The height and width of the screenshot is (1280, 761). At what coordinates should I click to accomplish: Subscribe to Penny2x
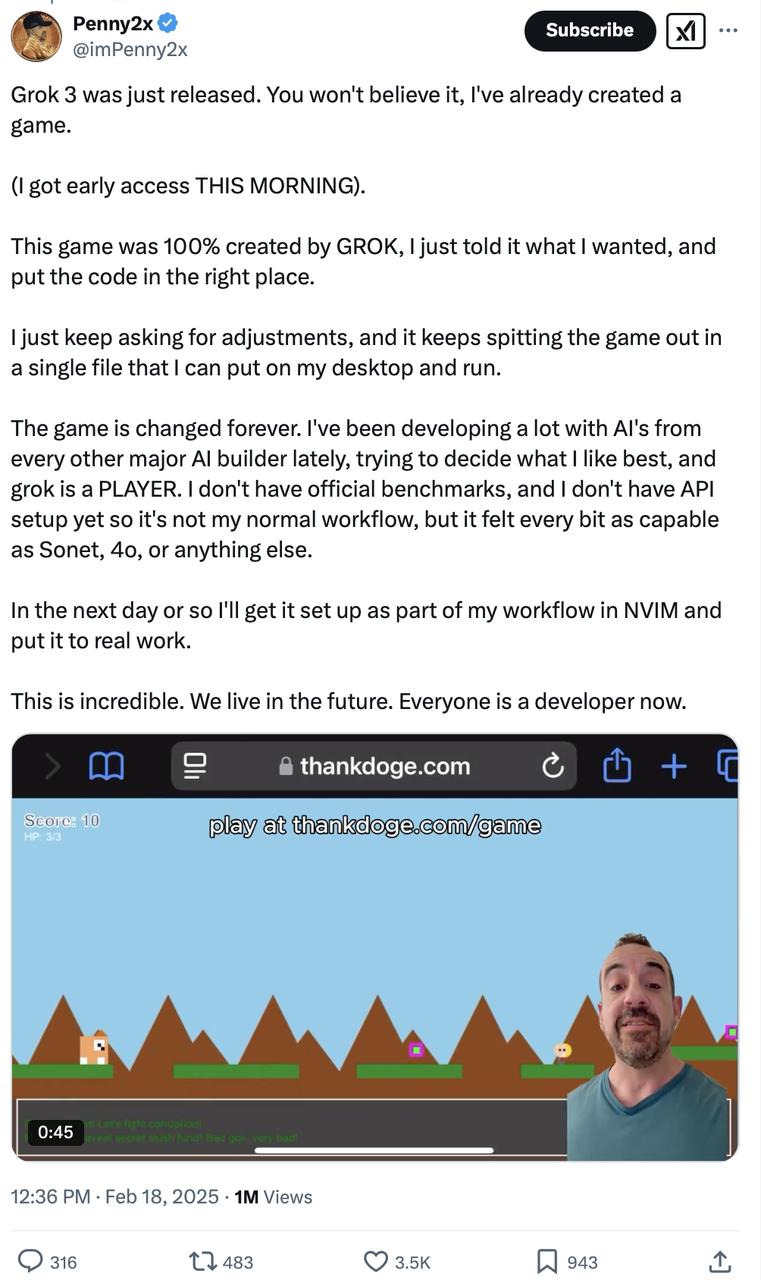(590, 30)
